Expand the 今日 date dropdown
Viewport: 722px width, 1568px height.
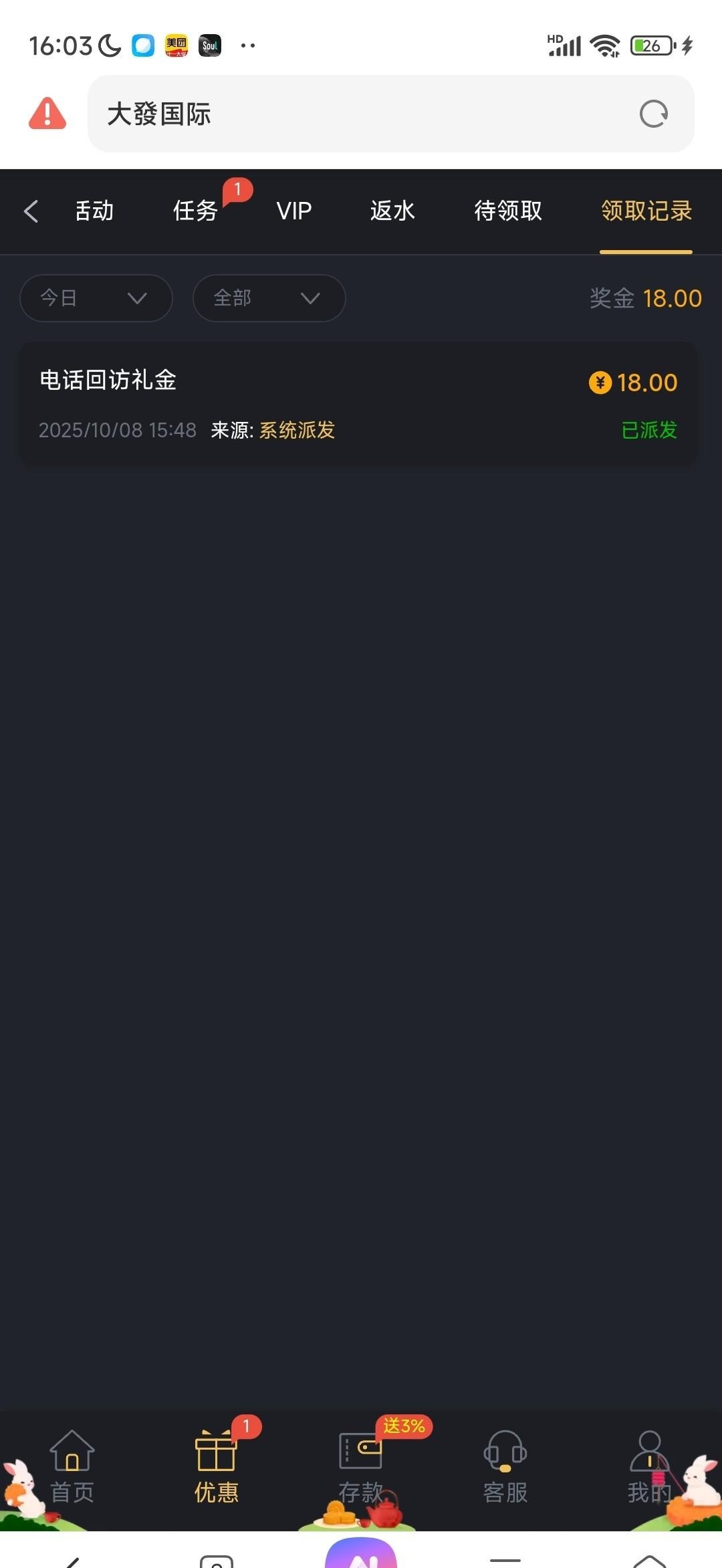(96, 298)
